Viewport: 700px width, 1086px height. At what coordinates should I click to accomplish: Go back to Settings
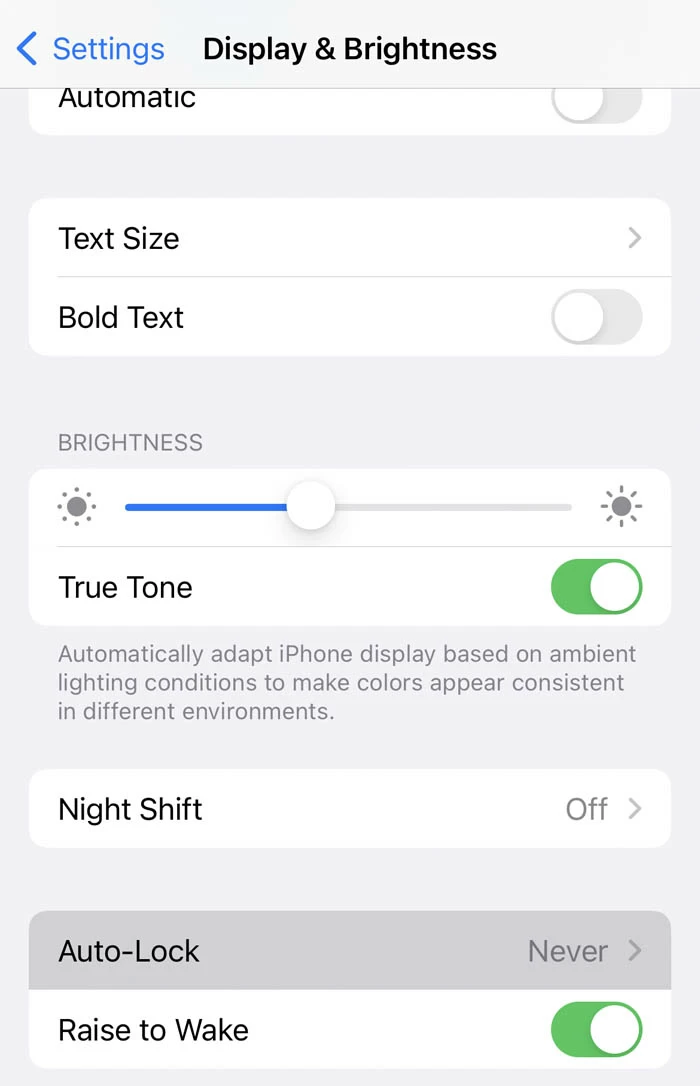(x=91, y=48)
